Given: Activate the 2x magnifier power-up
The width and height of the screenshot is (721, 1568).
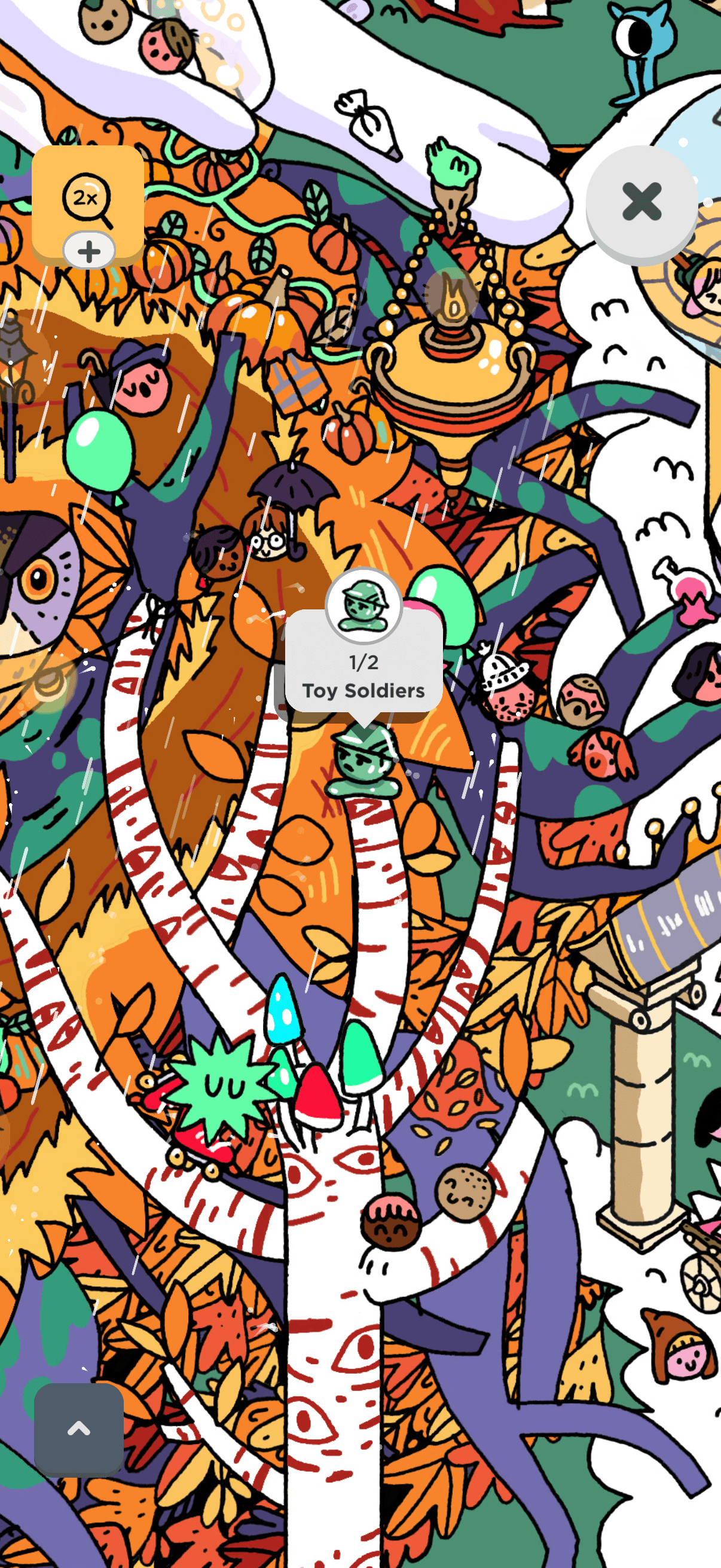Looking at the screenshot, I should pos(88,201).
